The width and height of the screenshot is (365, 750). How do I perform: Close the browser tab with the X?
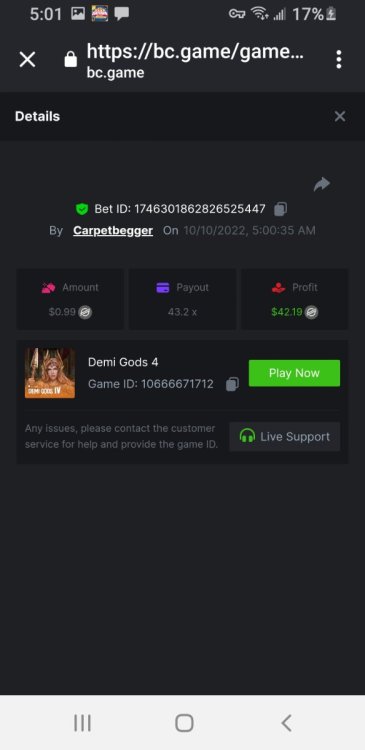[27, 60]
